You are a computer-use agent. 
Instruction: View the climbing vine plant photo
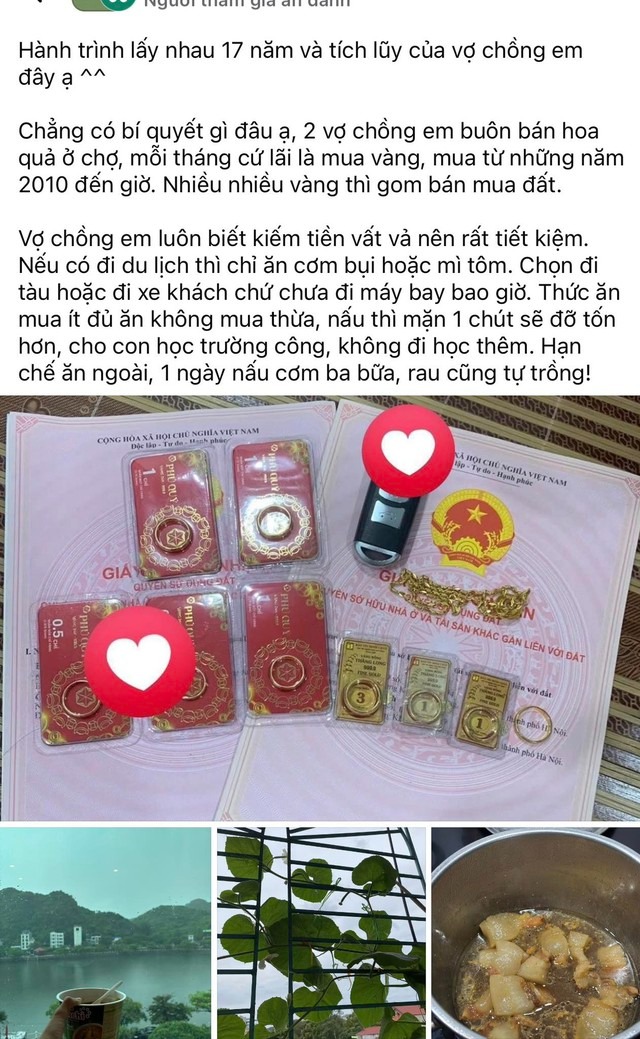(x=320, y=932)
